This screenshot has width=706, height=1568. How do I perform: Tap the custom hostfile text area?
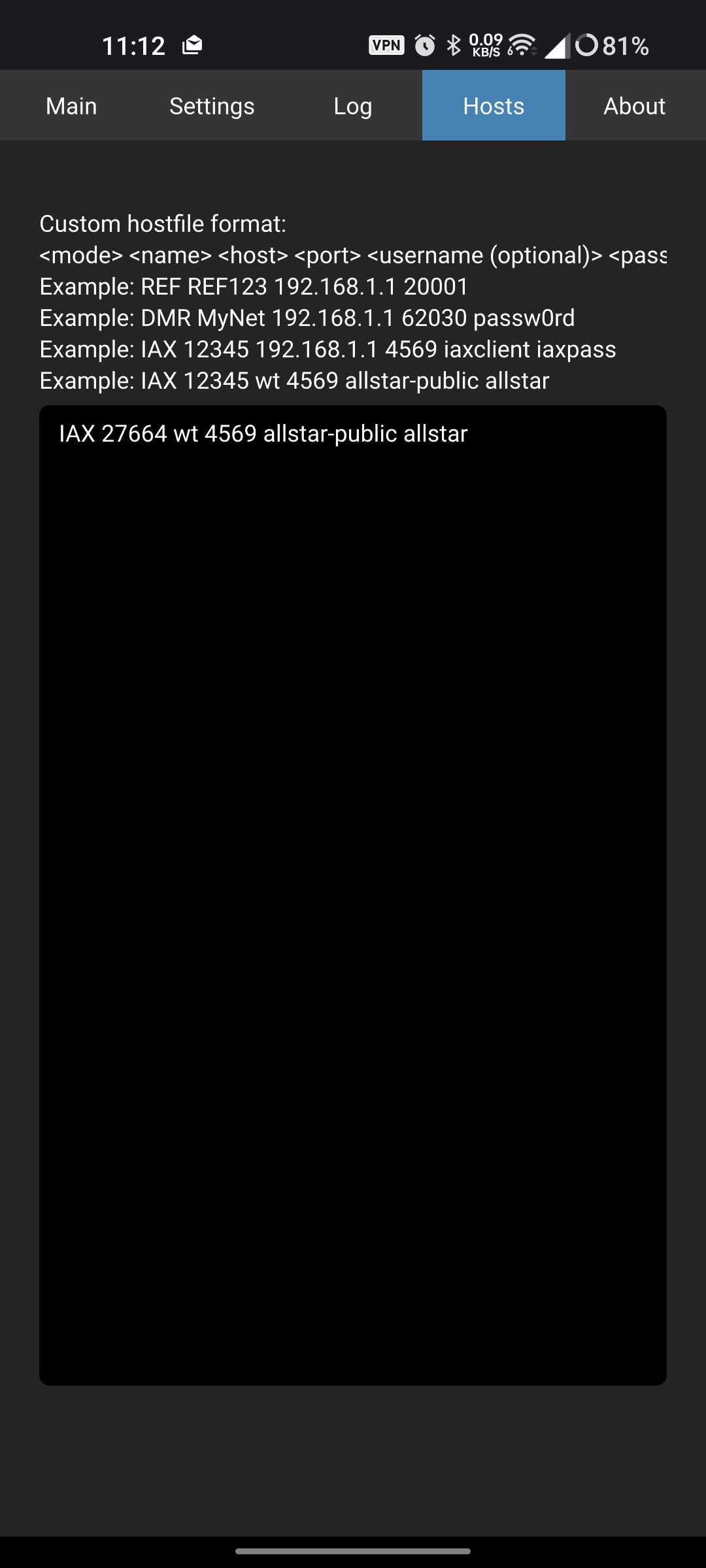[x=353, y=895]
